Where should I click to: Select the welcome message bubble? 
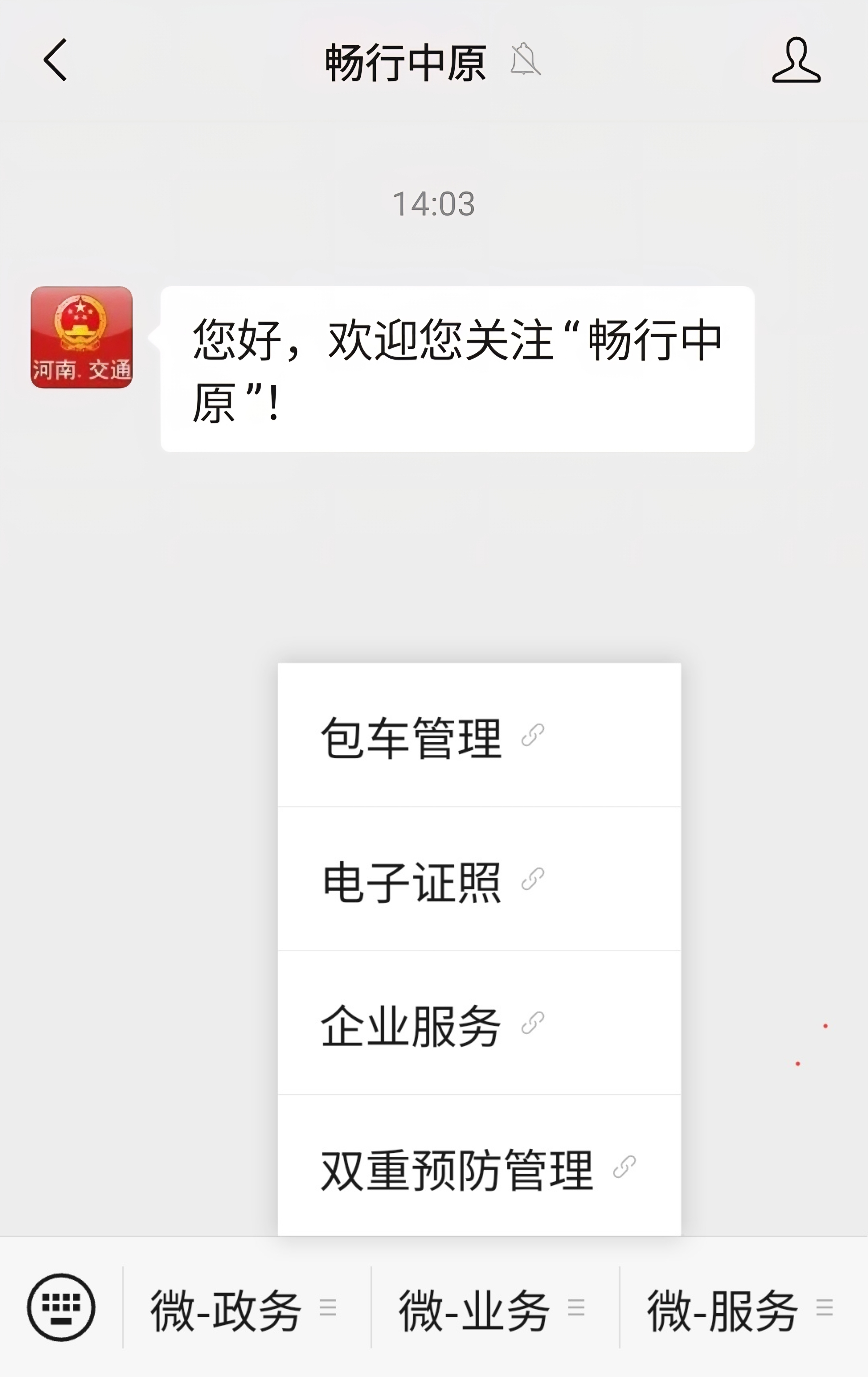click(457, 369)
